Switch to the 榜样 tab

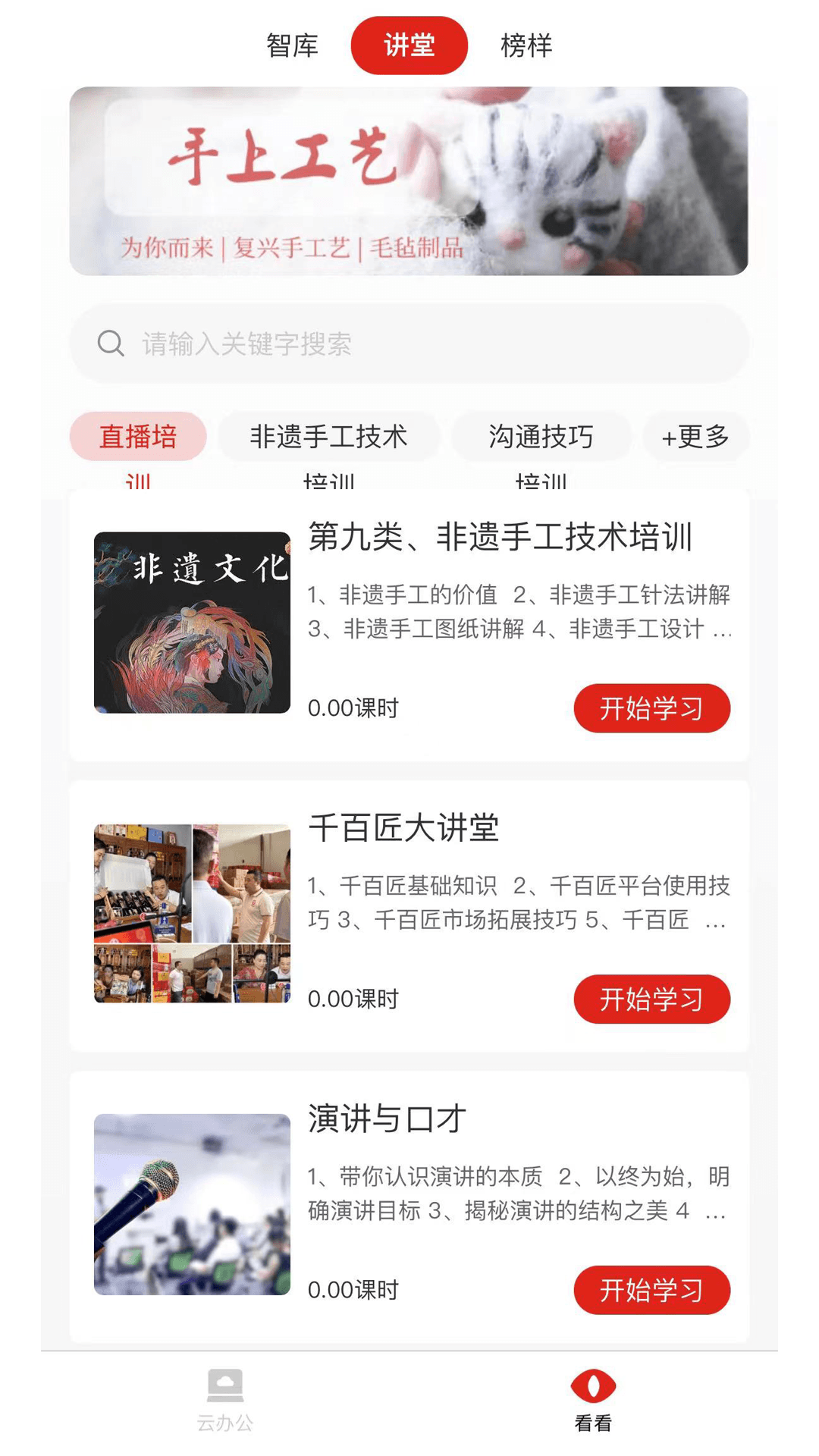(x=526, y=45)
